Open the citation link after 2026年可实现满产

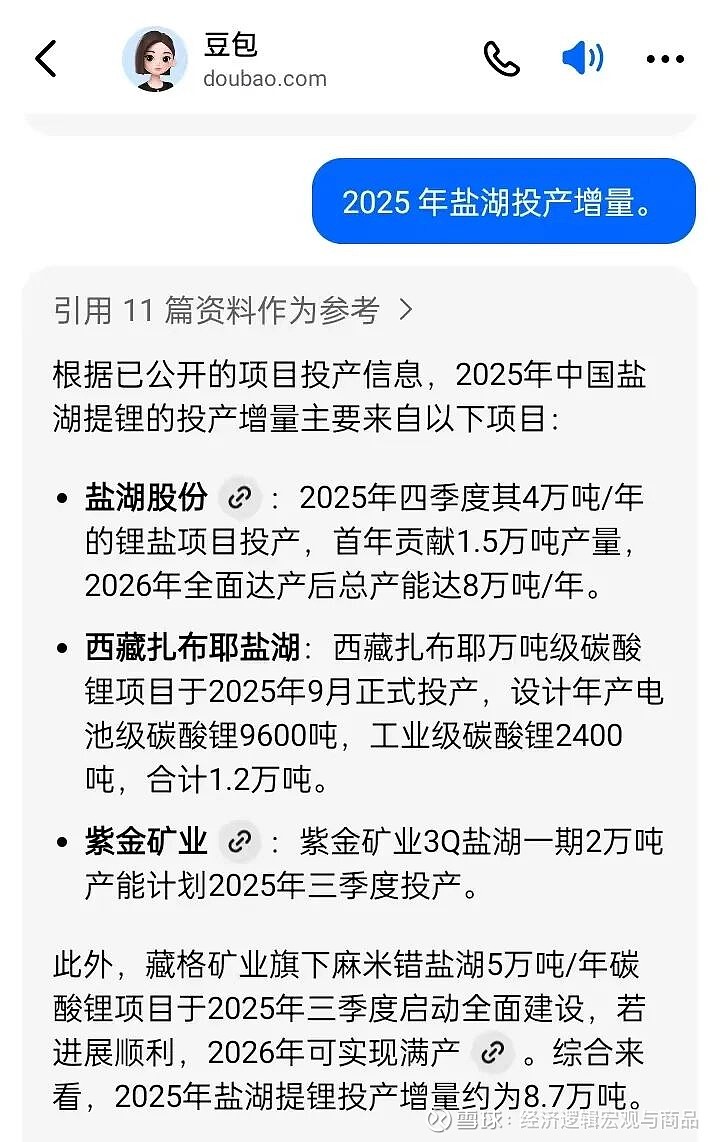tap(490, 1053)
